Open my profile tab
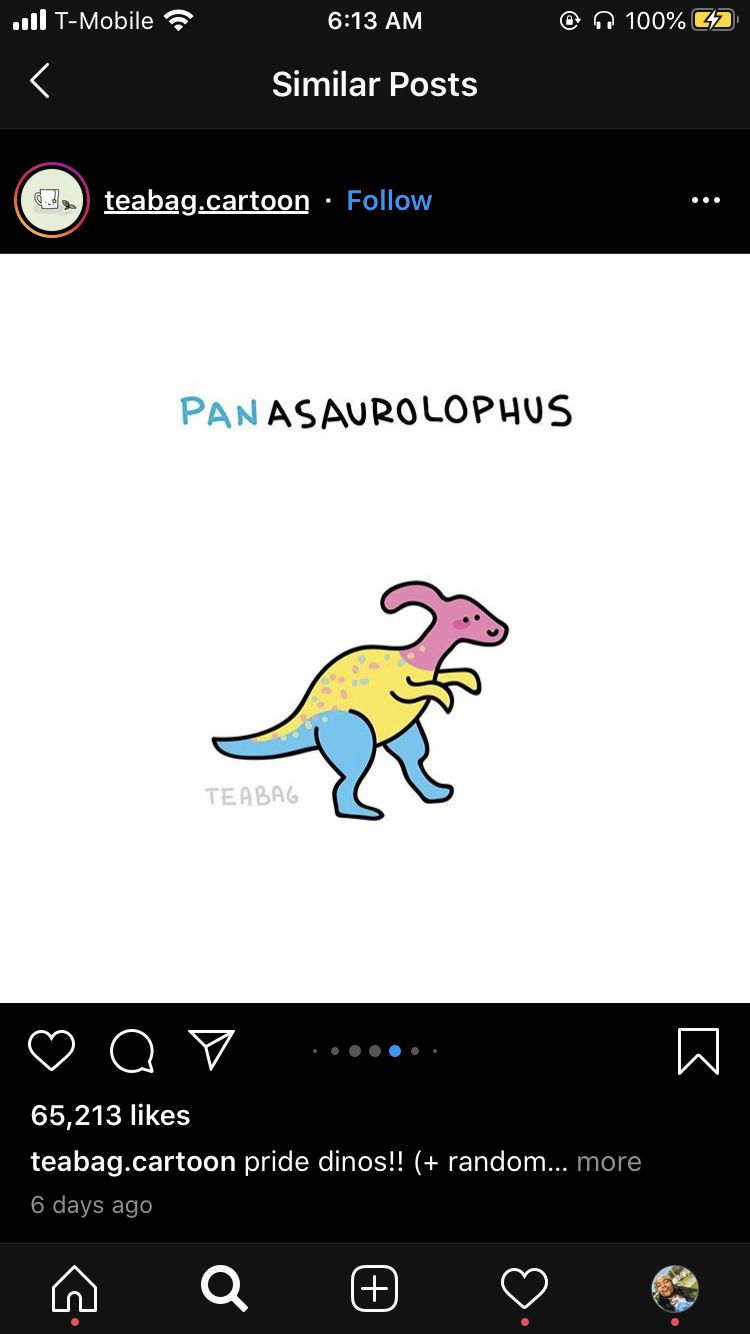The height and width of the screenshot is (1334, 750). click(675, 1288)
